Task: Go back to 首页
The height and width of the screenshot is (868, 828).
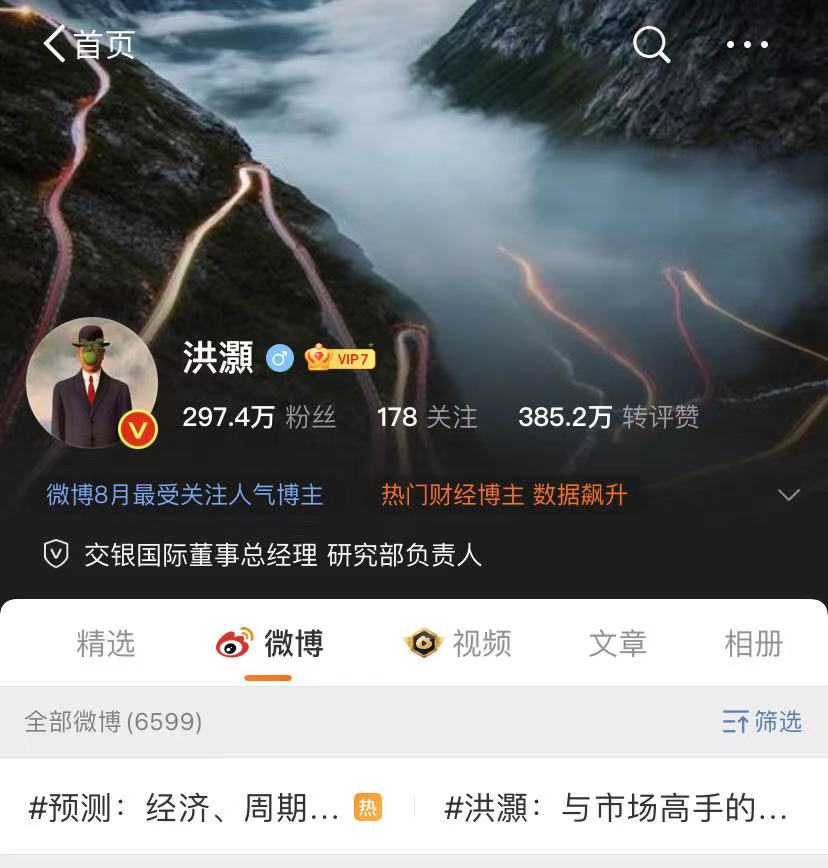Action: coord(88,44)
